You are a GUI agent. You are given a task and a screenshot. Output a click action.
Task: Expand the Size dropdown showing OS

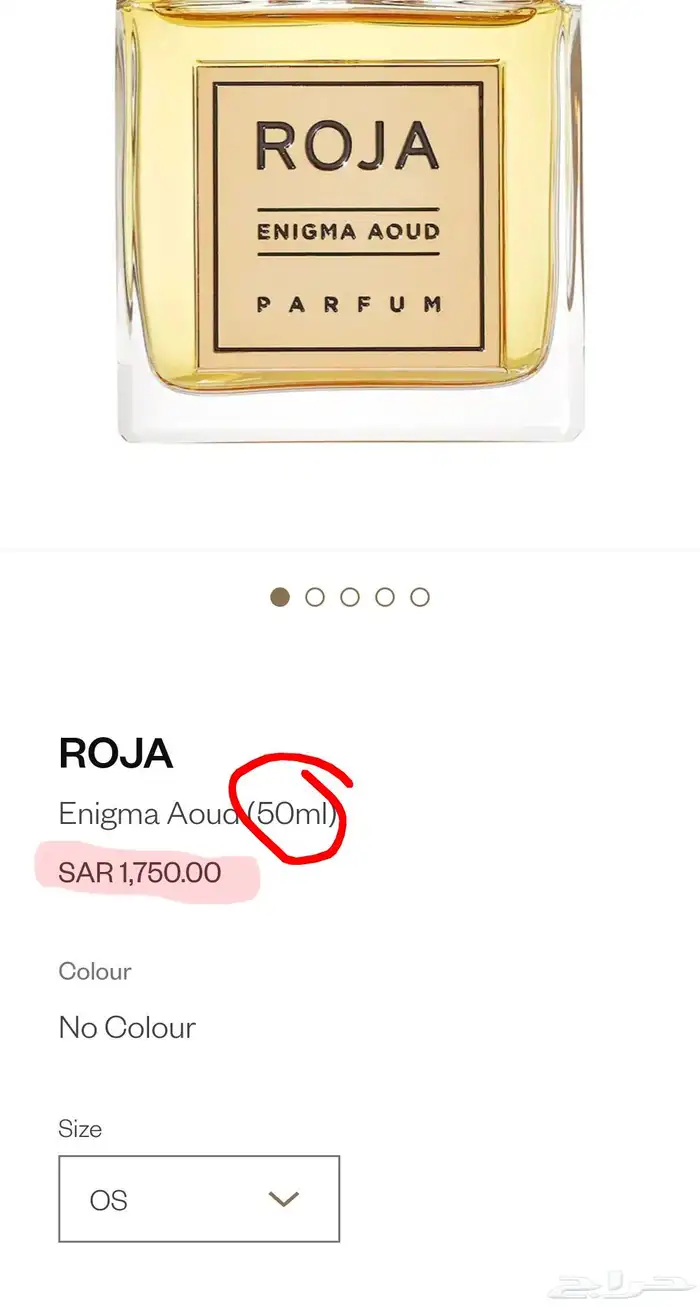pyautogui.click(x=199, y=1199)
